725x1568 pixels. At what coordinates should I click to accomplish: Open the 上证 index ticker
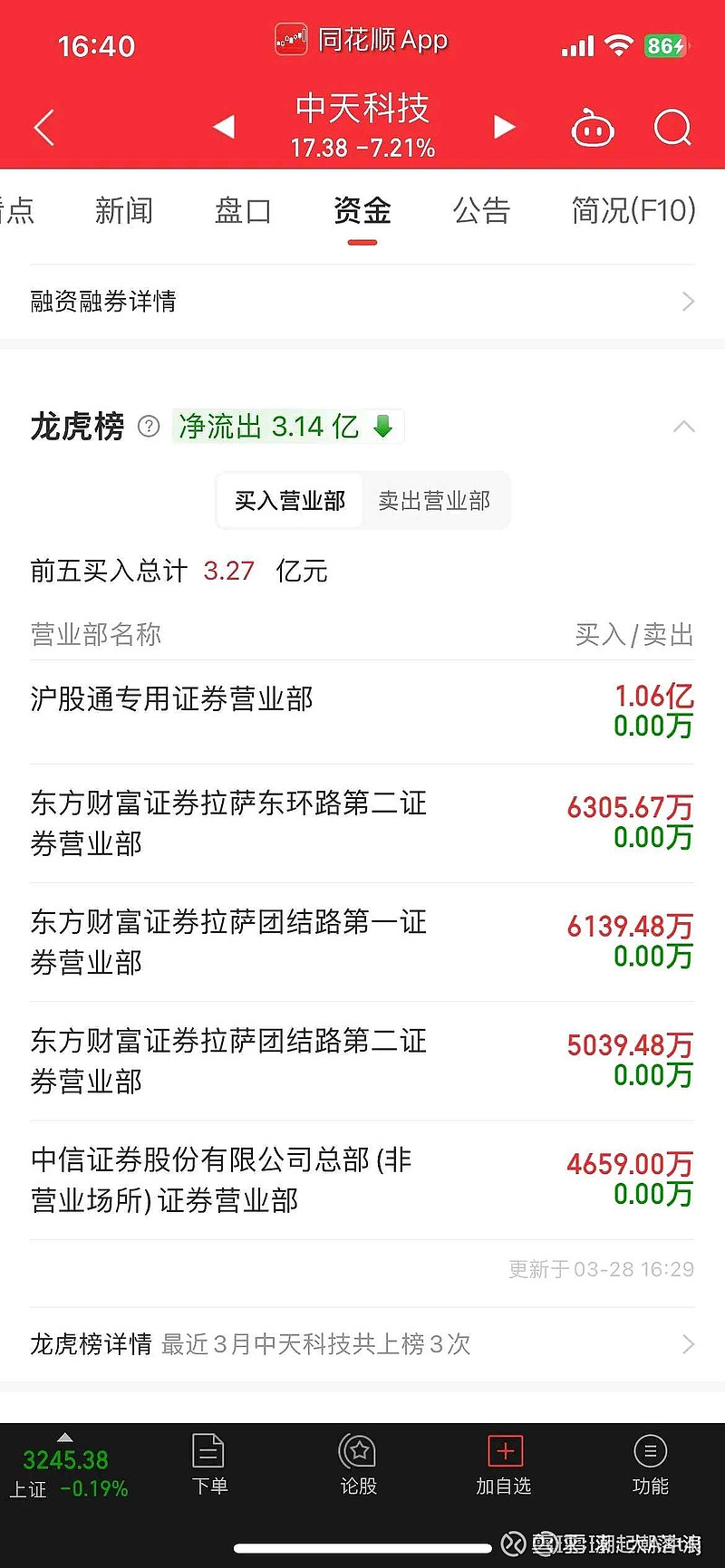69,1467
